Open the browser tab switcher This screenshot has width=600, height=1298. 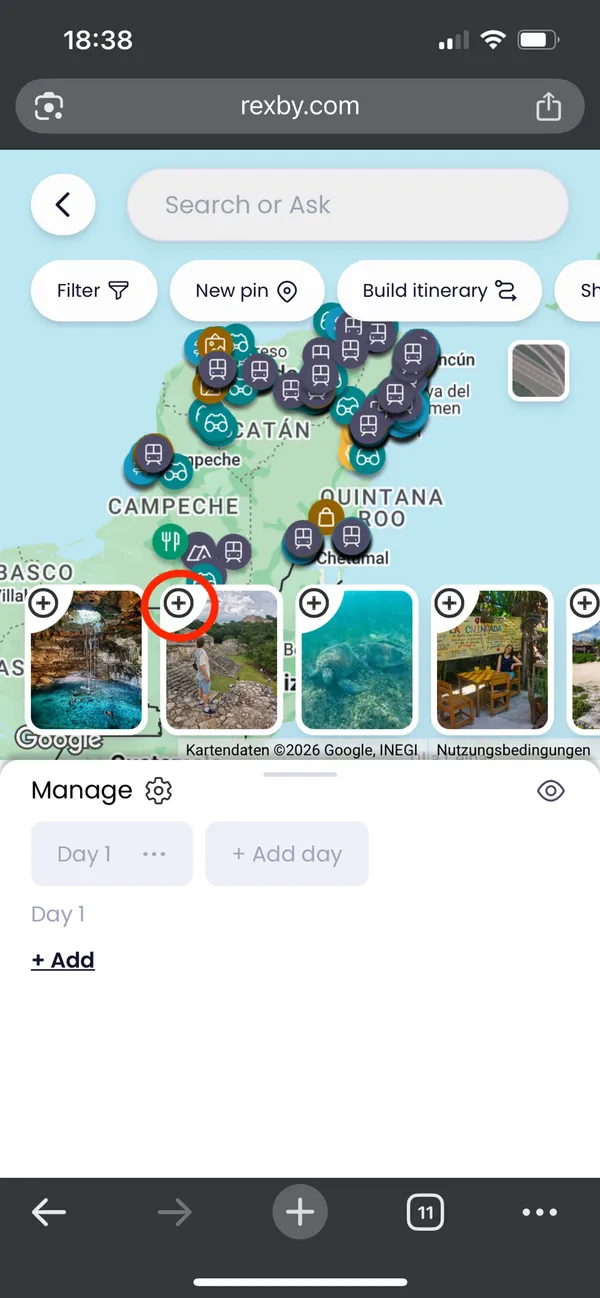coord(425,1213)
